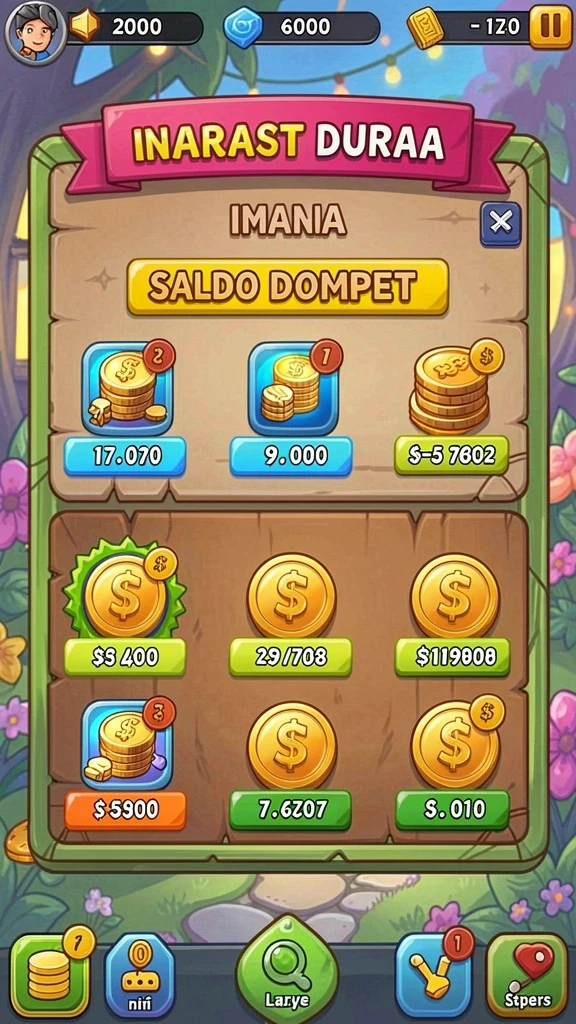The height and width of the screenshot is (1024, 576).
Task: Close the Saldo Dompet shop dialog
Action: (500, 224)
